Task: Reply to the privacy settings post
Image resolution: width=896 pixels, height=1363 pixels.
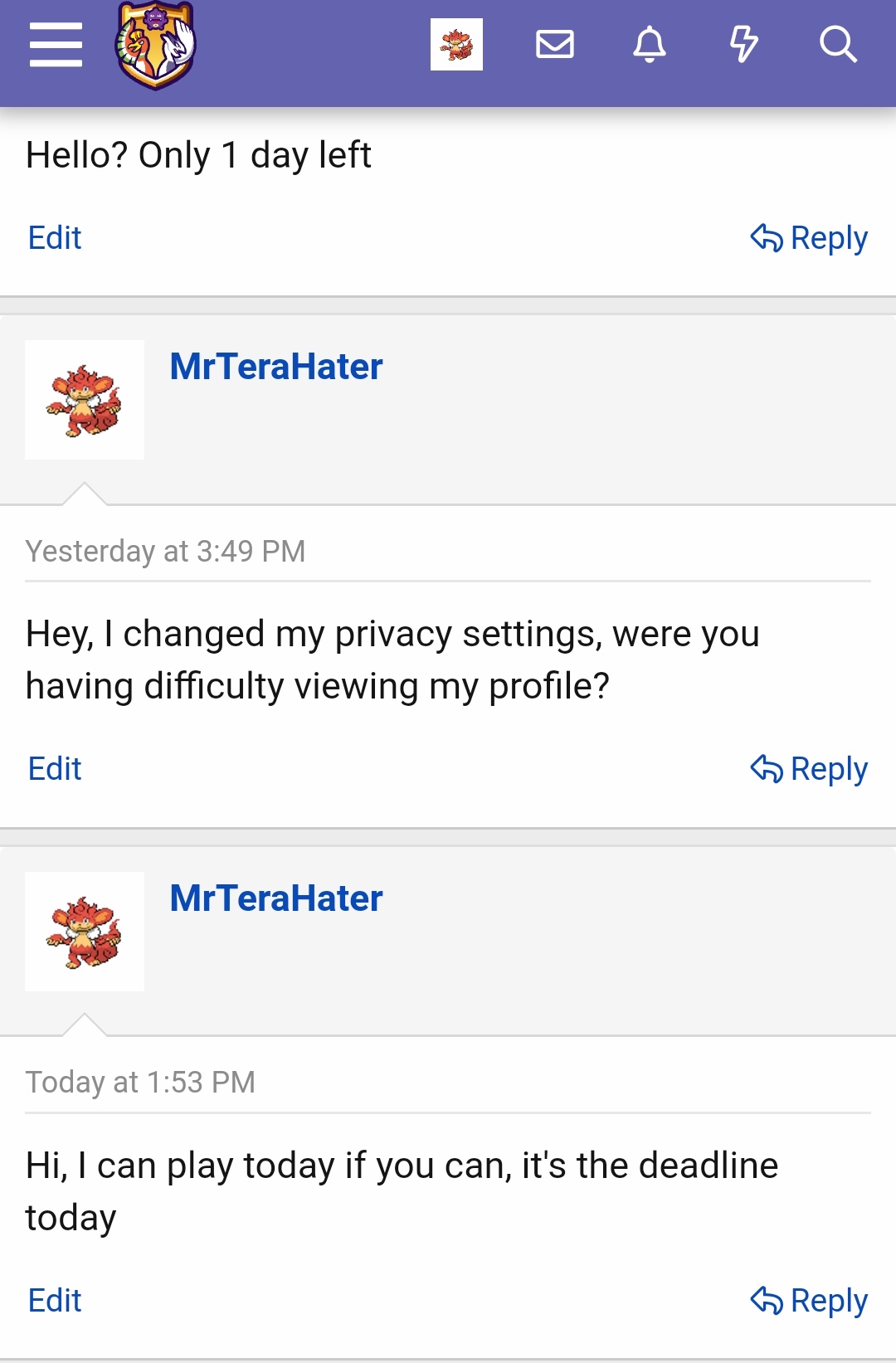Action: 809,769
